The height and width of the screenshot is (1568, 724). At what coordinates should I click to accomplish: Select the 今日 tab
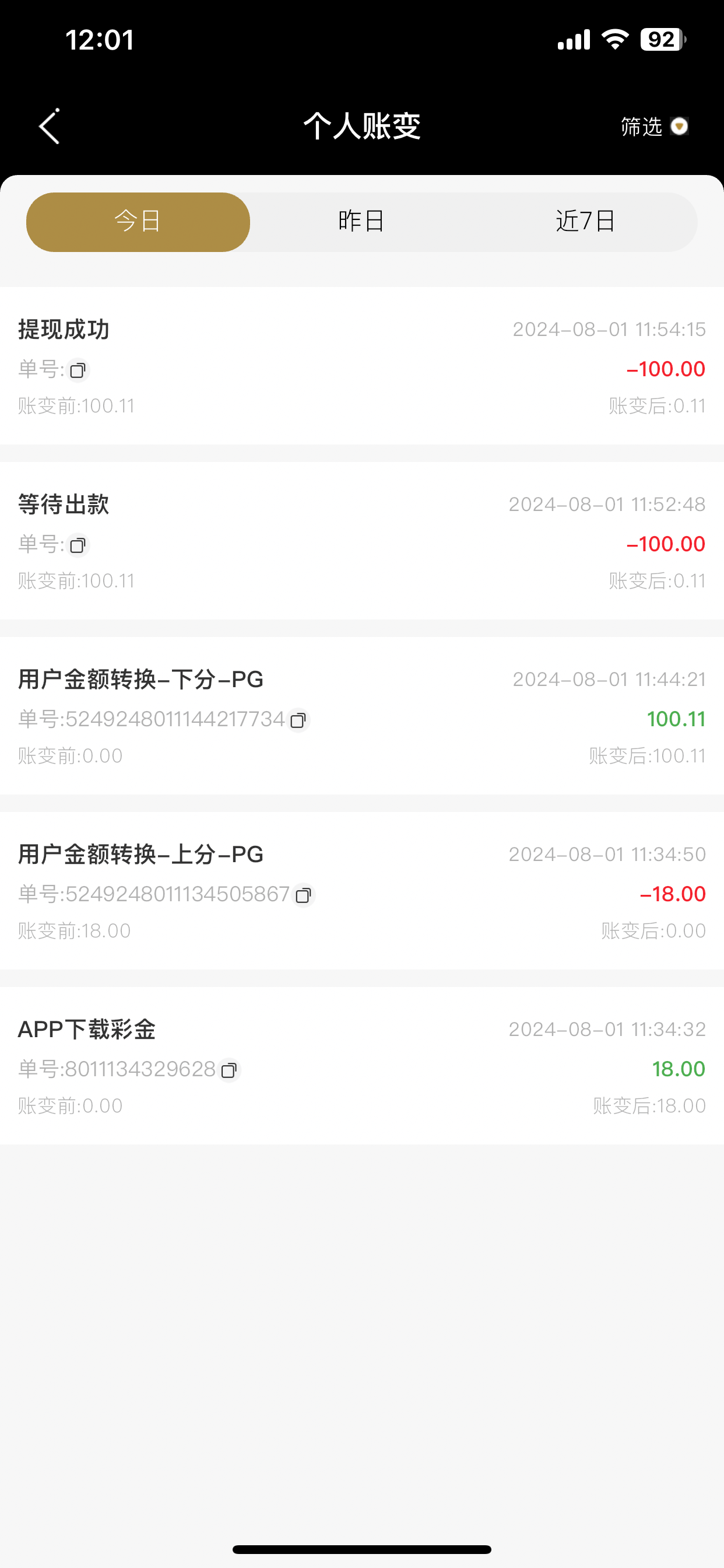tap(138, 222)
